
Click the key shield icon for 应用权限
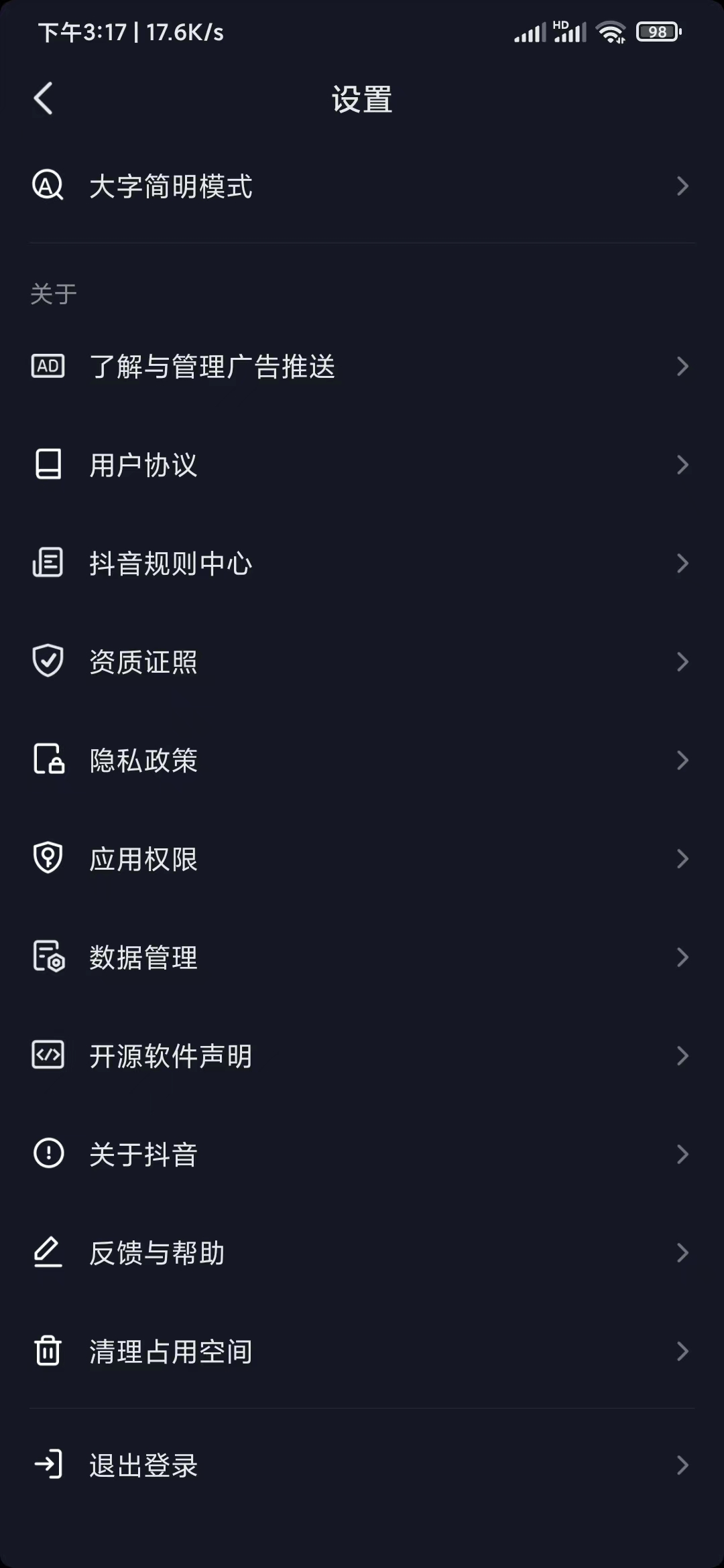[47, 858]
